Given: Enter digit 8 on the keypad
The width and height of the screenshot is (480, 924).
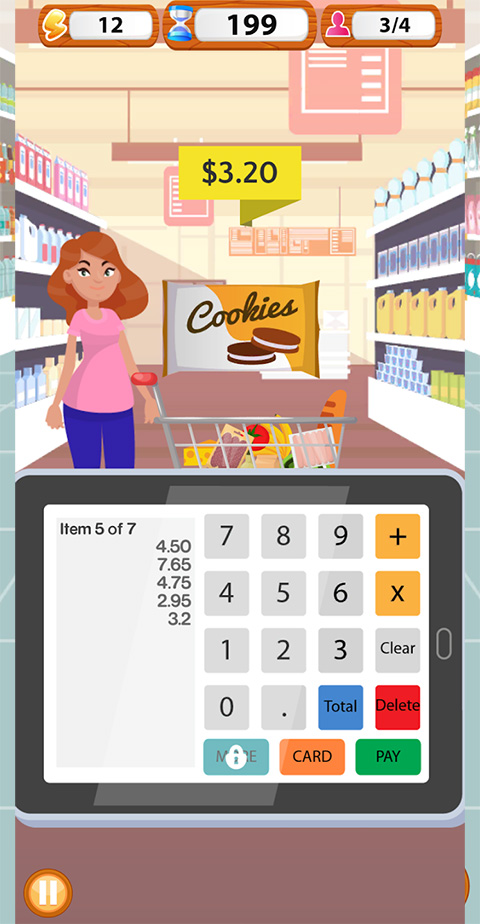Looking at the screenshot, I should 283,536.
